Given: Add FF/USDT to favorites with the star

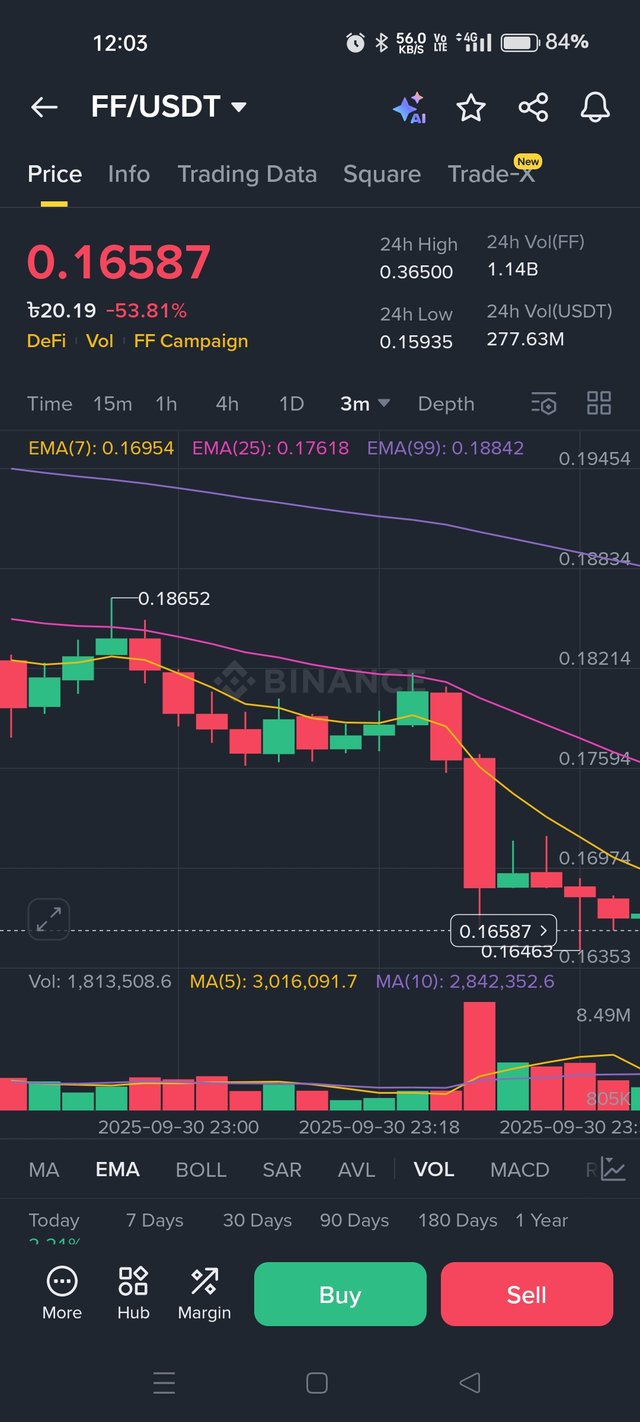Looking at the screenshot, I should point(471,108).
